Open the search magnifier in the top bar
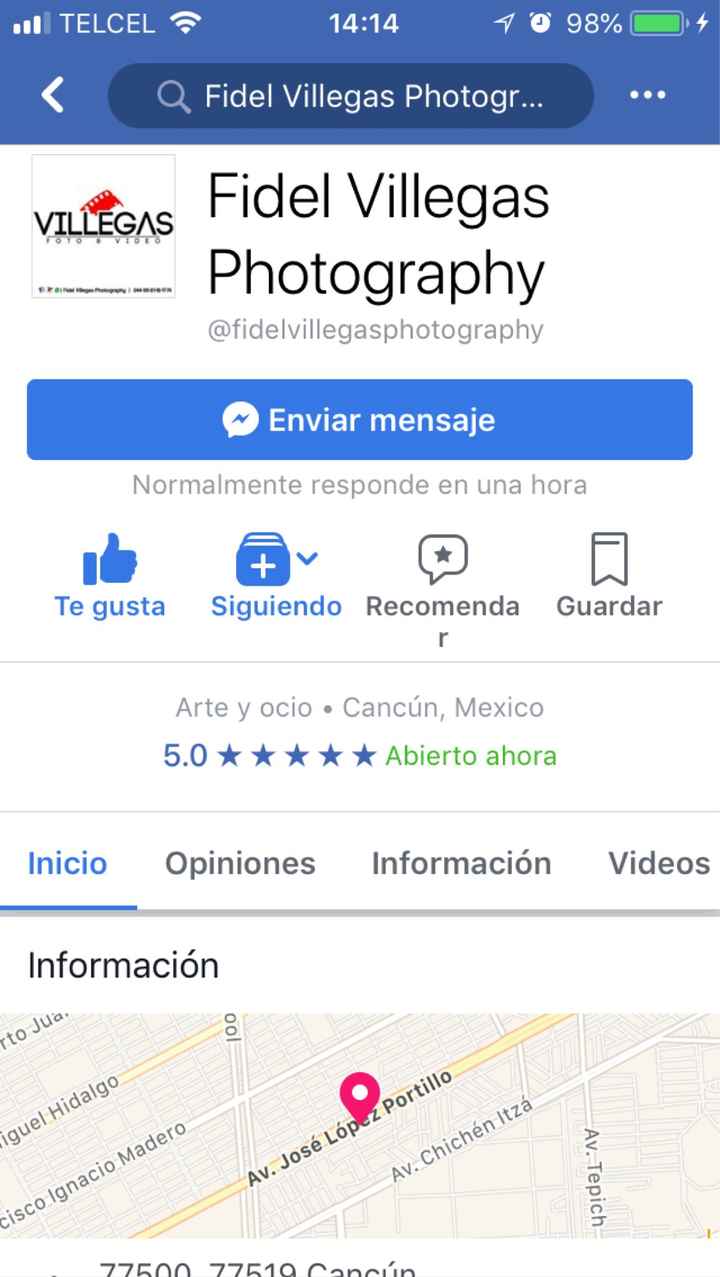Image resolution: width=720 pixels, height=1277 pixels. 174,95
